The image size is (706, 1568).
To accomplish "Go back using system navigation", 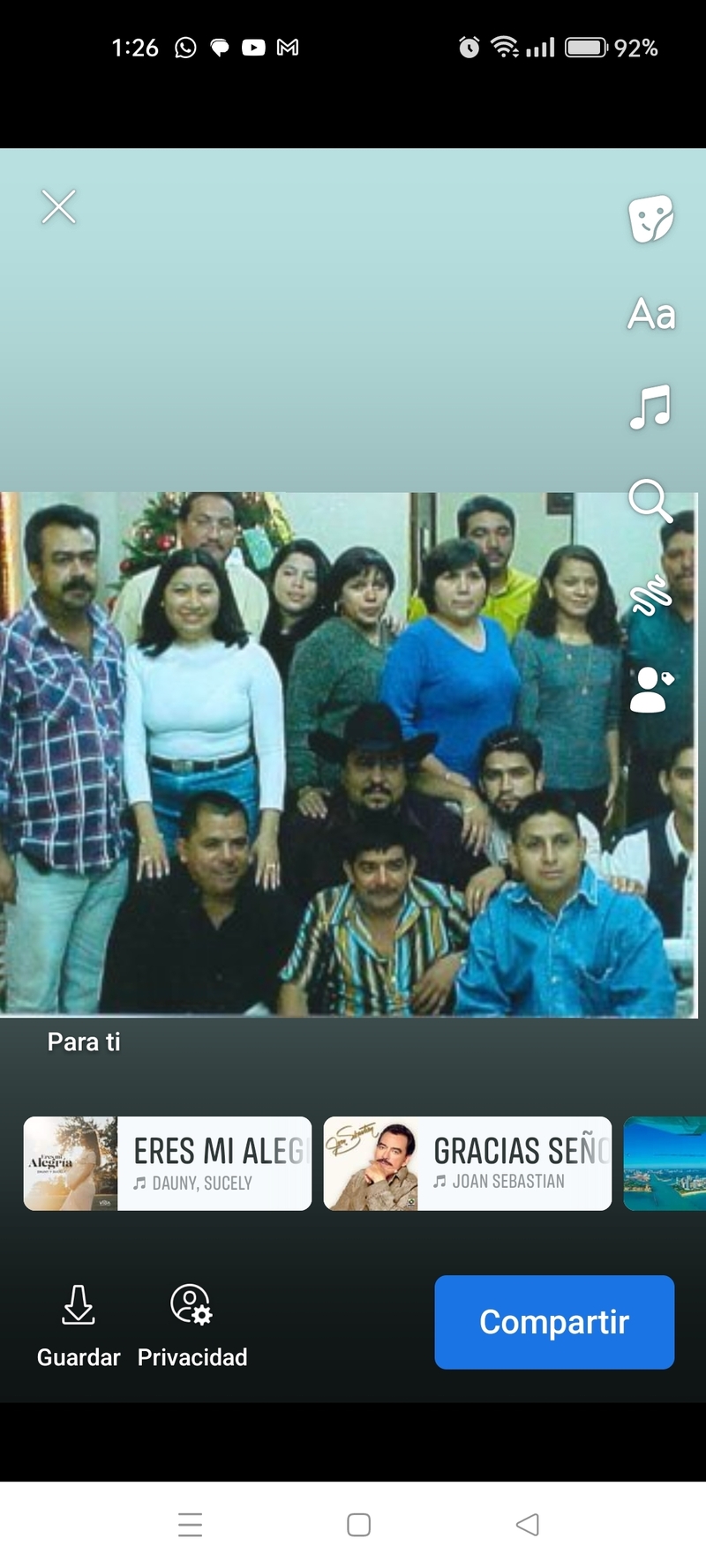I will point(527,1524).
